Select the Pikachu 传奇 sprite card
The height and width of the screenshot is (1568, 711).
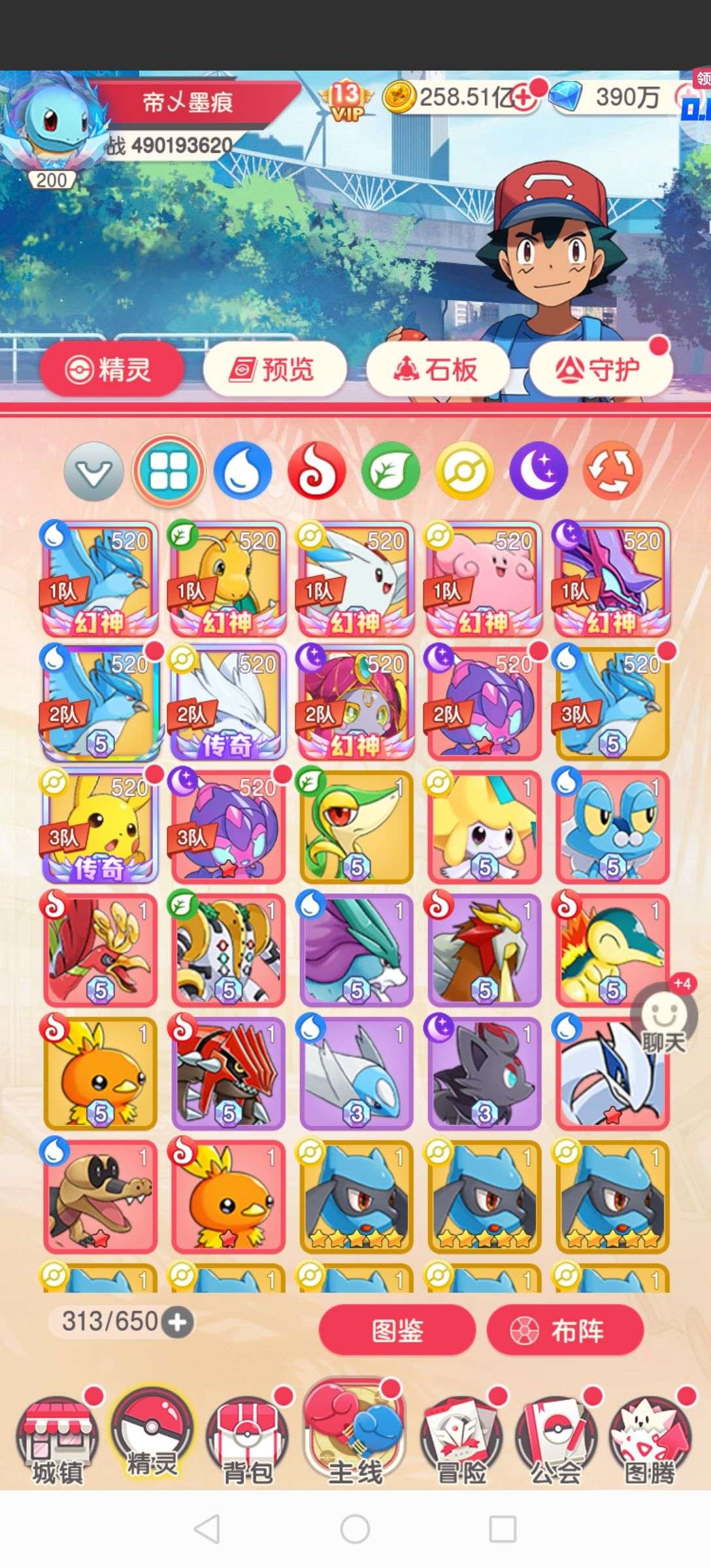tap(99, 827)
